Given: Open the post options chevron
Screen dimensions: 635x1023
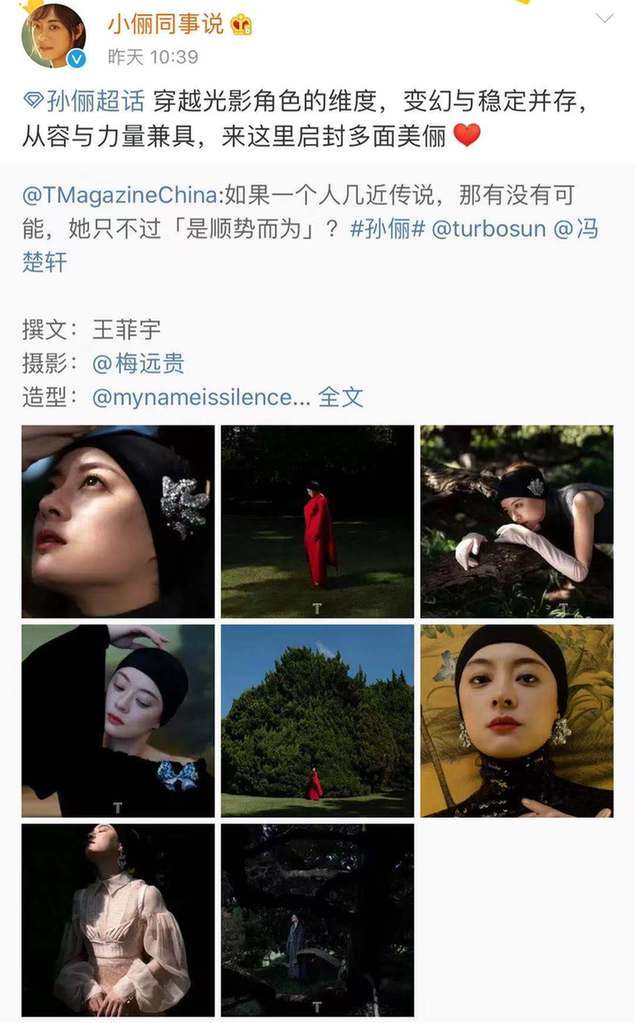Looking at the screenshot, I should [604, 18].
